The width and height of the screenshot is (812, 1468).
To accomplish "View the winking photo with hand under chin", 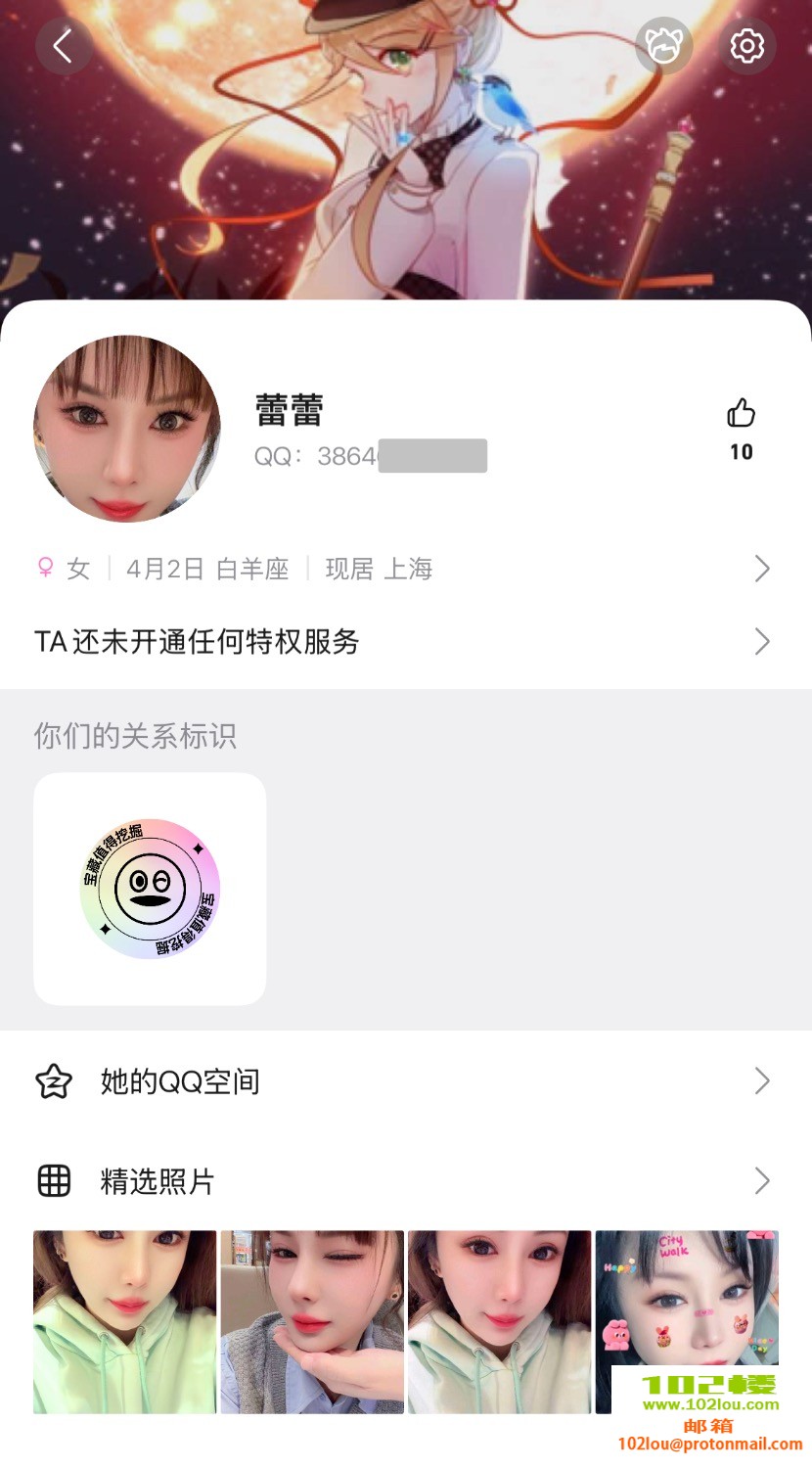I will (312, 1321).
